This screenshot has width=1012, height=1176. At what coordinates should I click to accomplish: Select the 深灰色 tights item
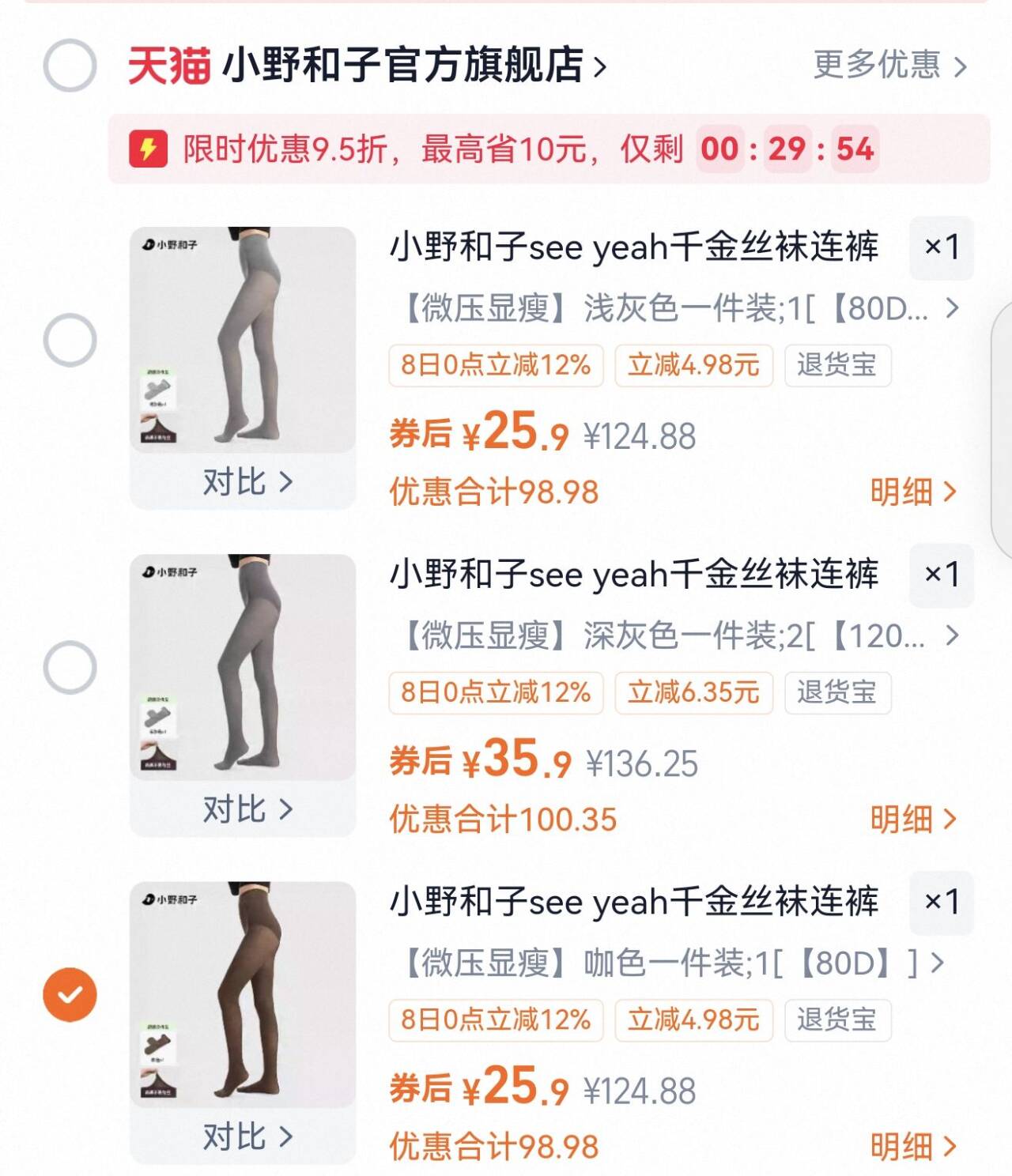click(x=70, y=668)
